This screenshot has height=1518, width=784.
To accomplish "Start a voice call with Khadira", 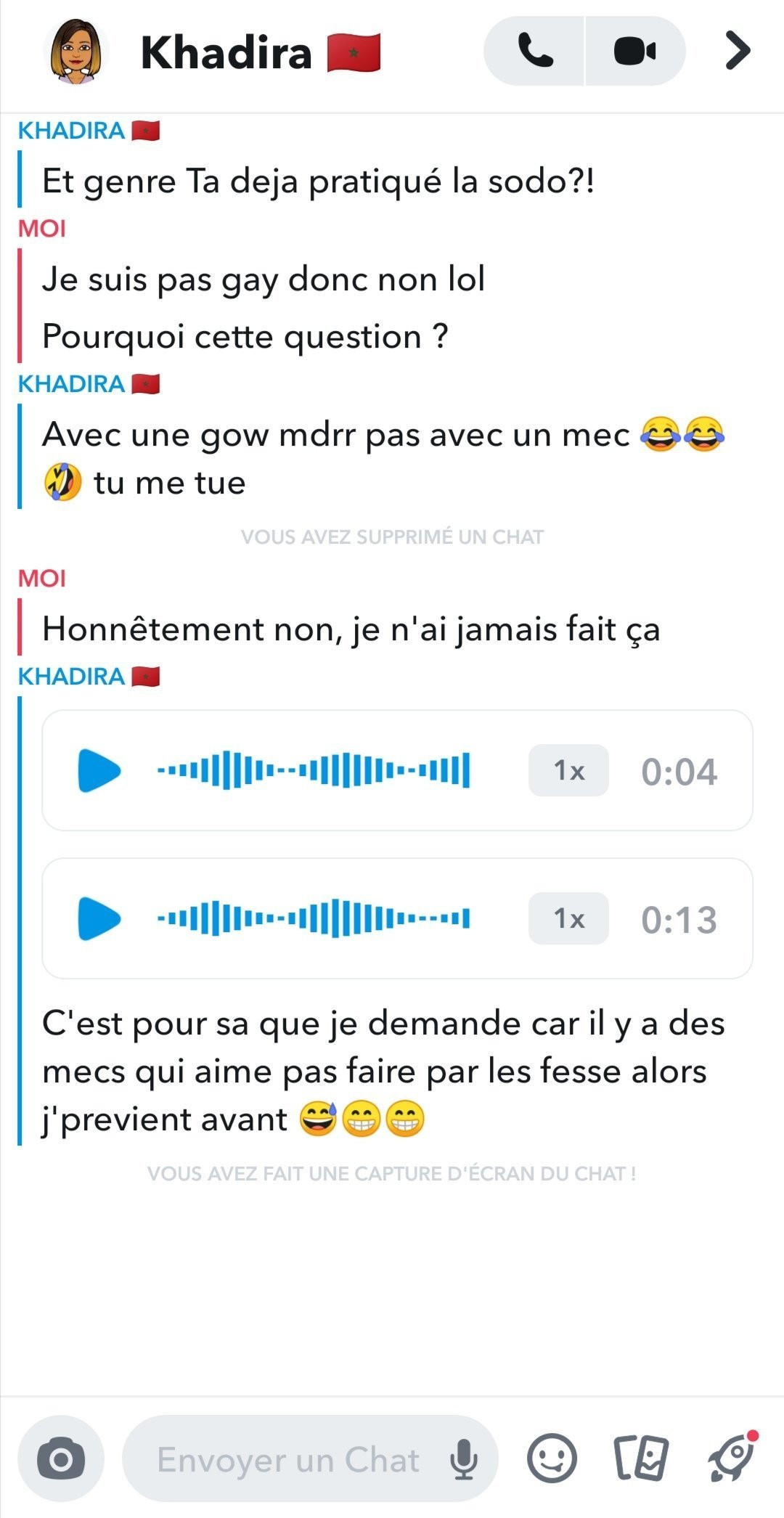I will (x=535, y=51).
